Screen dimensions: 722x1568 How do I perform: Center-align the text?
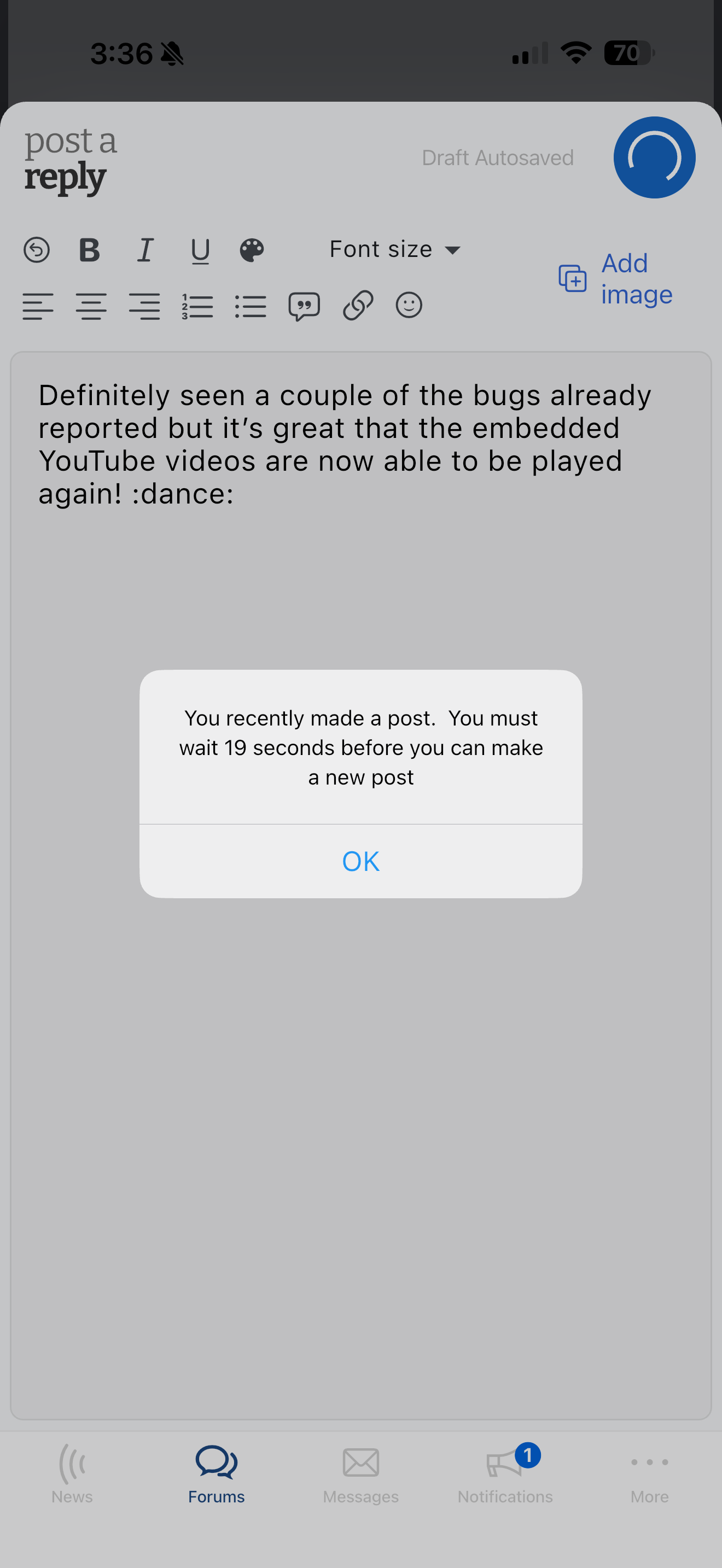(91, 306)
